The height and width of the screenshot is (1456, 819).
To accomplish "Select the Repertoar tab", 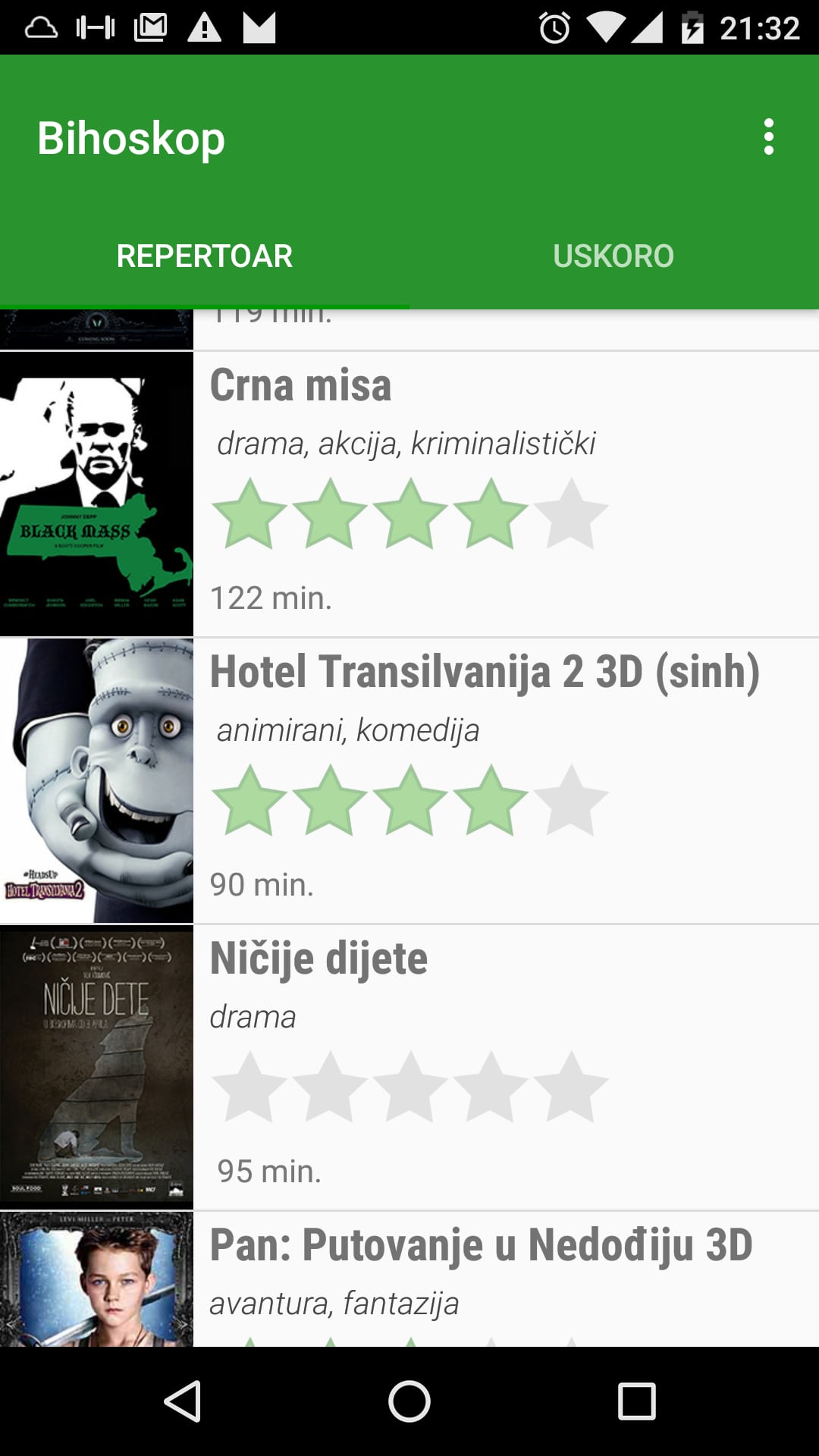I will click(x=205, y=256).
